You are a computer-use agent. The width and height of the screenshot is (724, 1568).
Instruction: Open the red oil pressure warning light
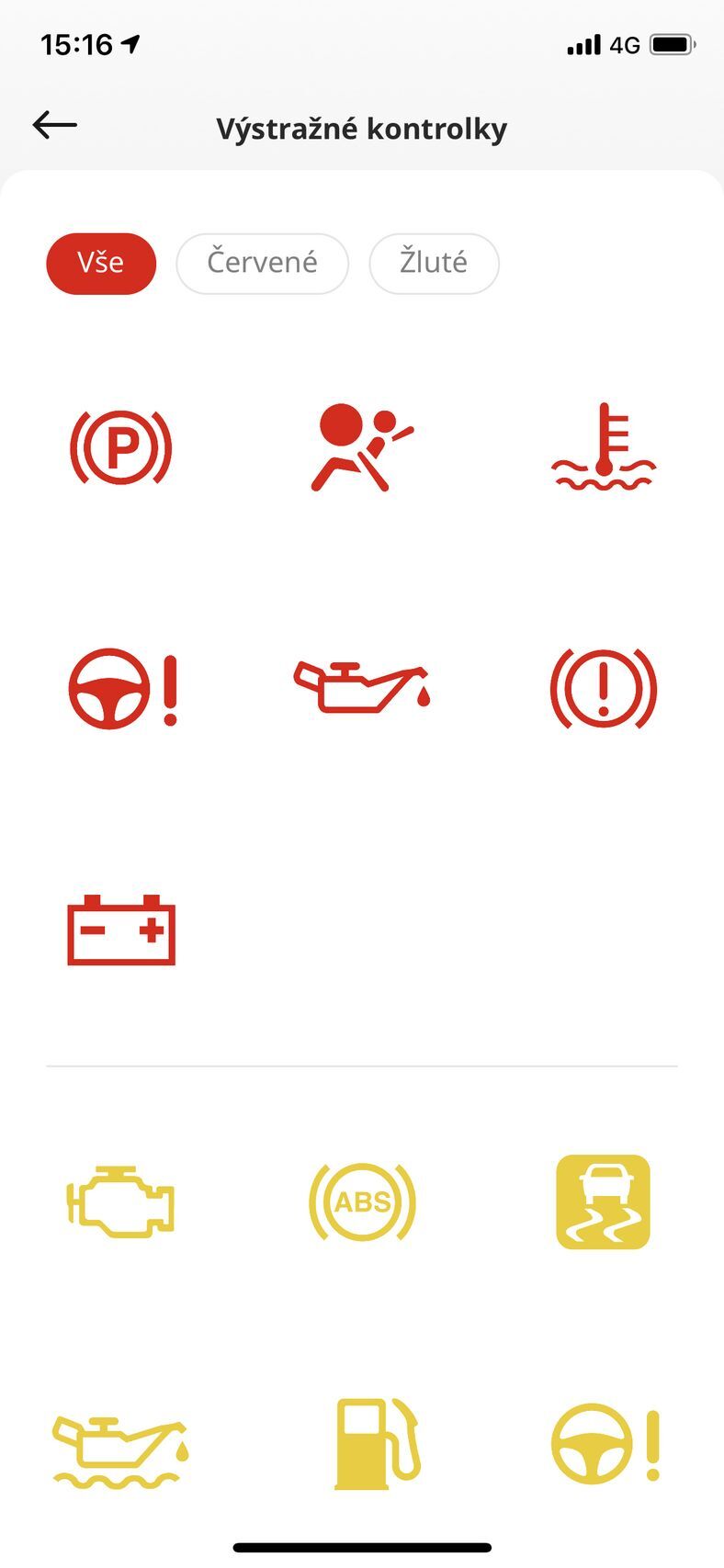pyautogui.click(x=362, y=687)
